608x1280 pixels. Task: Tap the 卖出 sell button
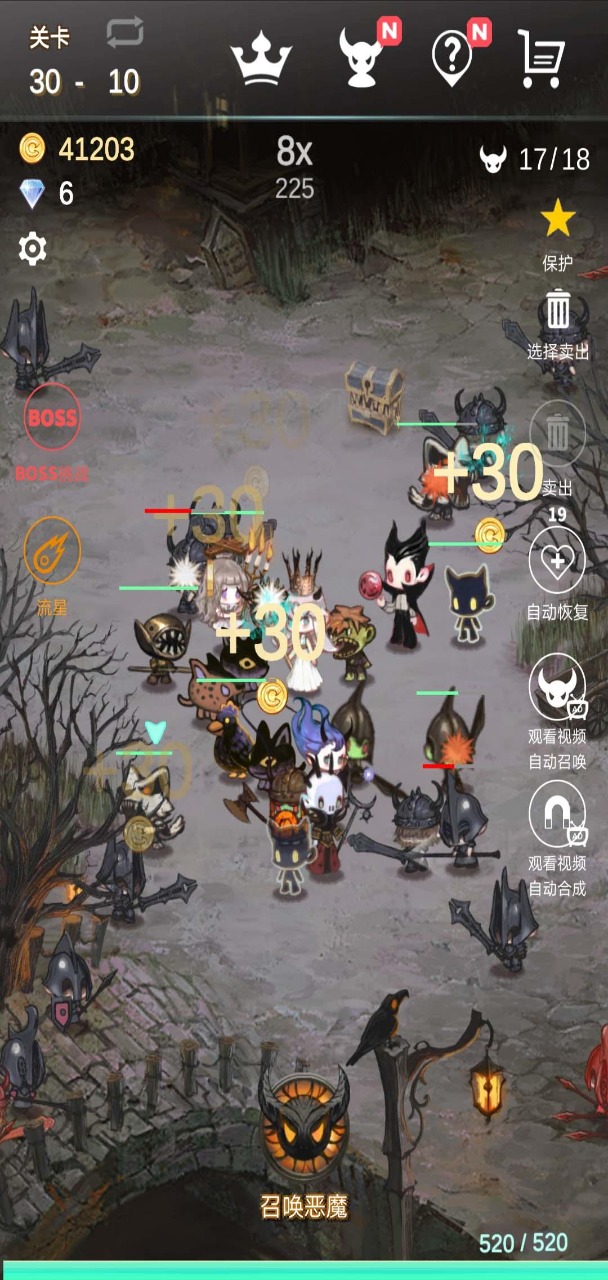(558, 434)
